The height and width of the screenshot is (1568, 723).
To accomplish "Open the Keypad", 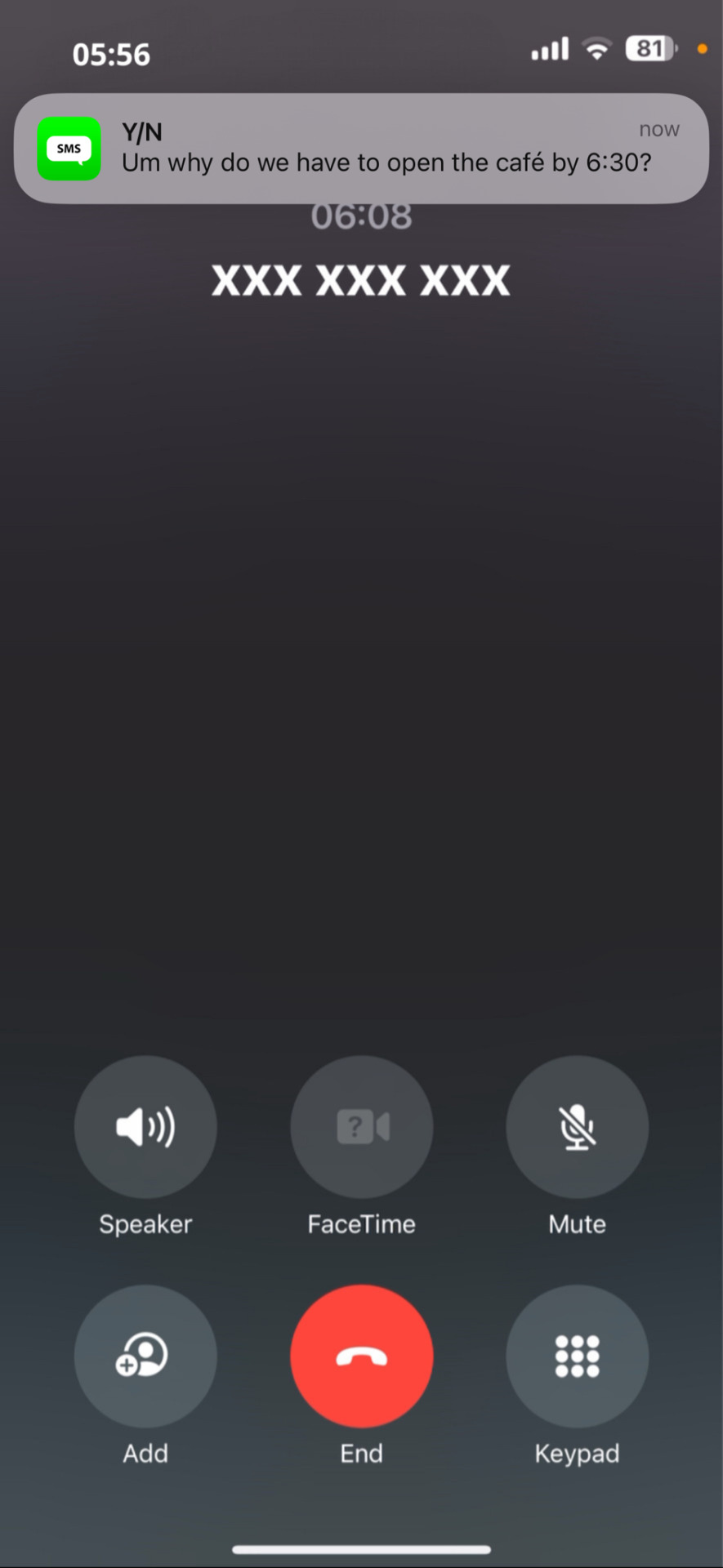I will point(577,1356).
